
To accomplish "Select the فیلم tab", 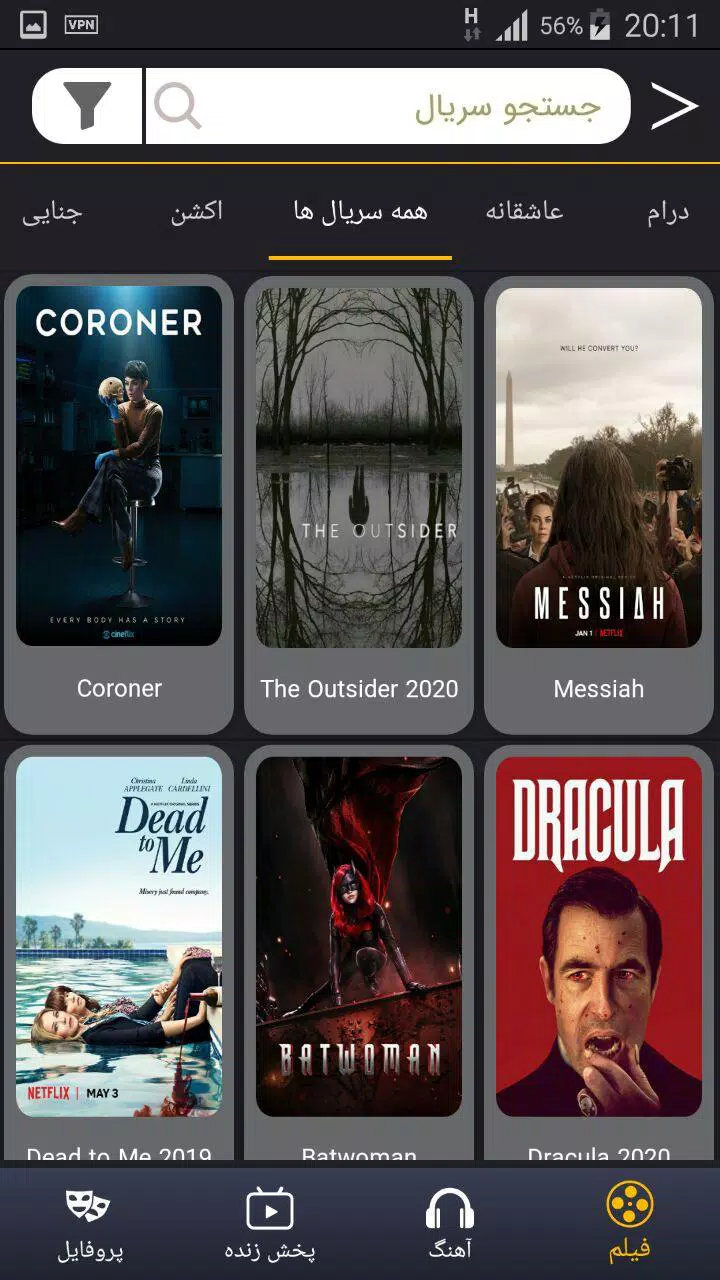I will (x=630, y=1222).
